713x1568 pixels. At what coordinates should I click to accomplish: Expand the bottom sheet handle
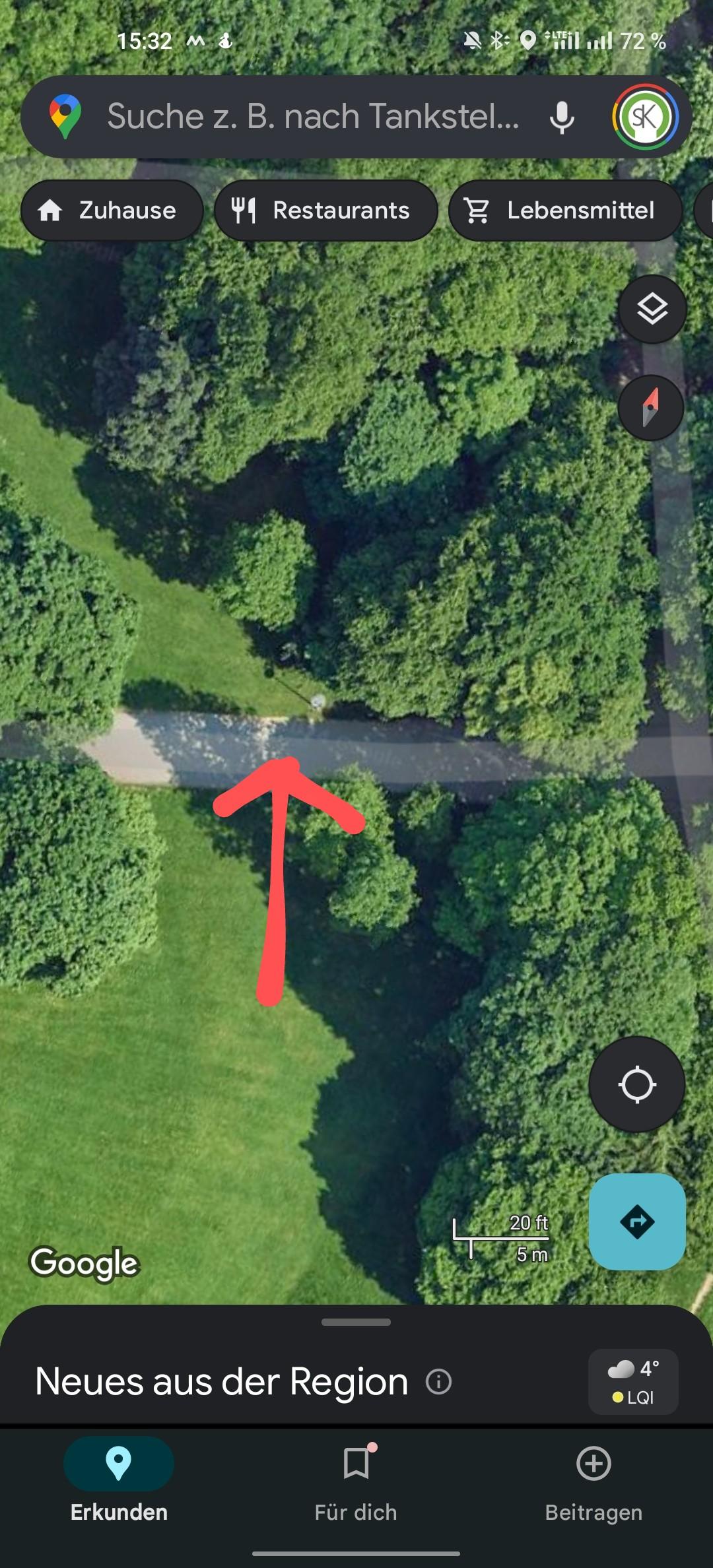(x=356, y=1323)
